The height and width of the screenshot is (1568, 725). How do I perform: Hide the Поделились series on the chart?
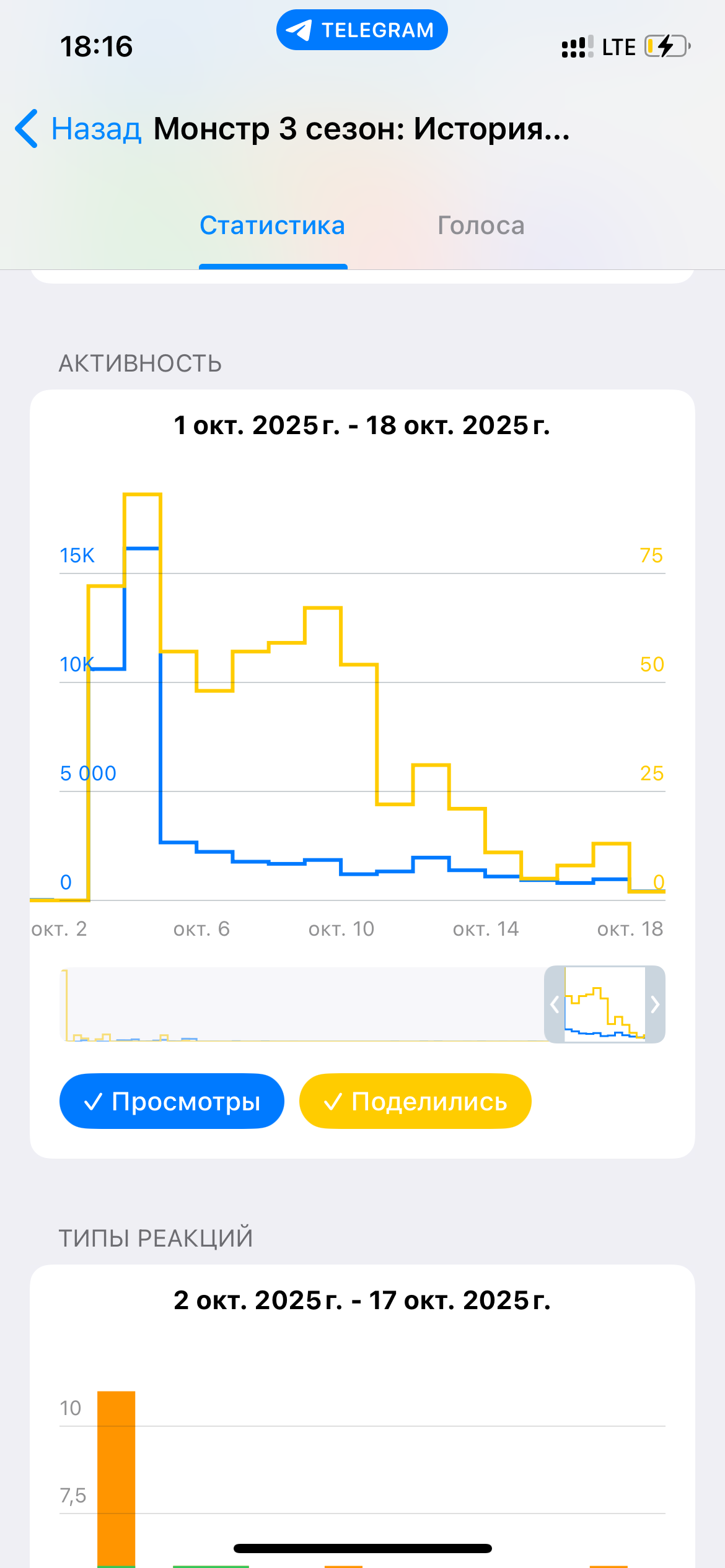(x=415, y=1101)
